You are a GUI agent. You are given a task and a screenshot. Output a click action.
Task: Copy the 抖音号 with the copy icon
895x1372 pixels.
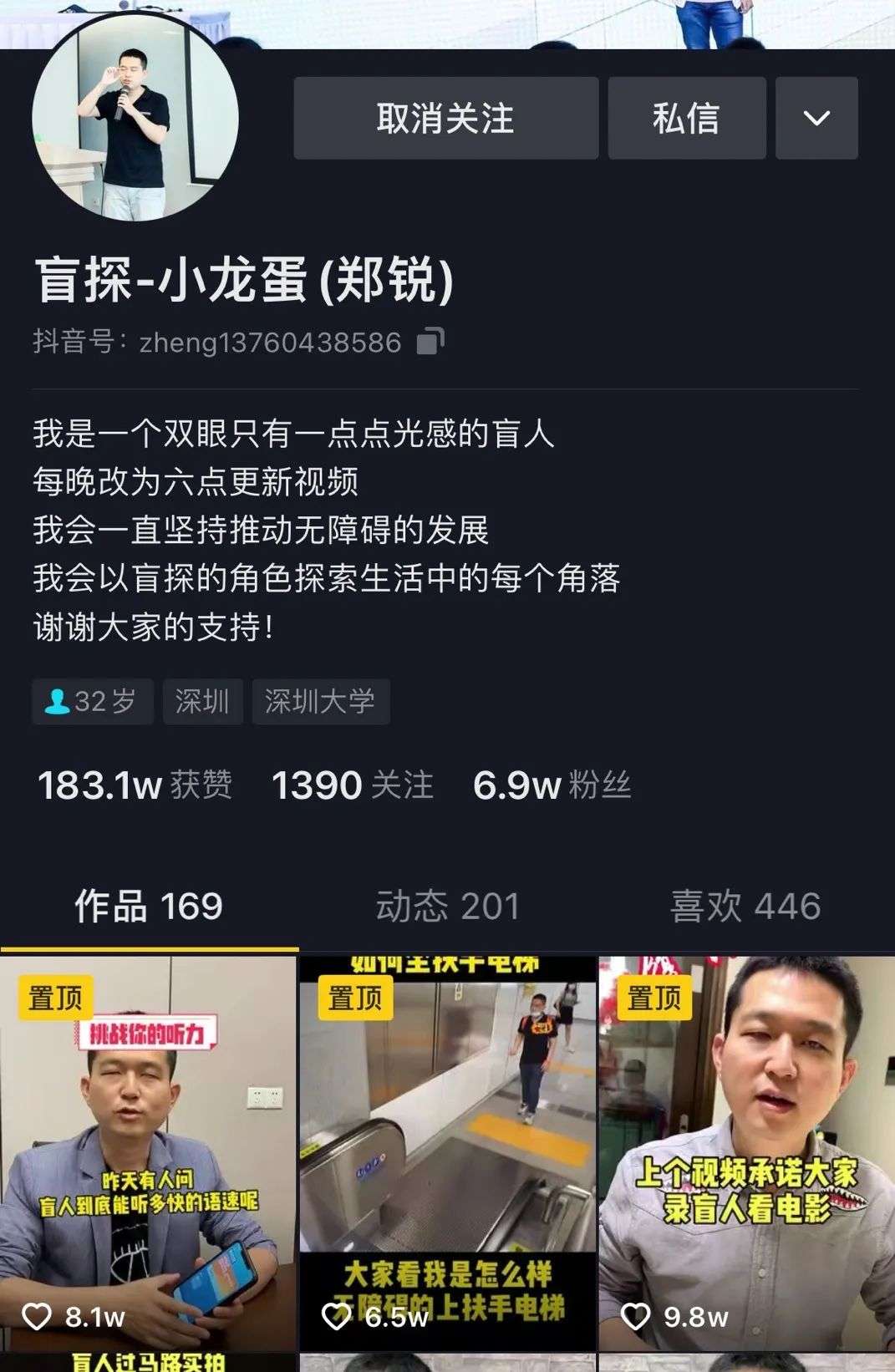(x=430, y=342)
